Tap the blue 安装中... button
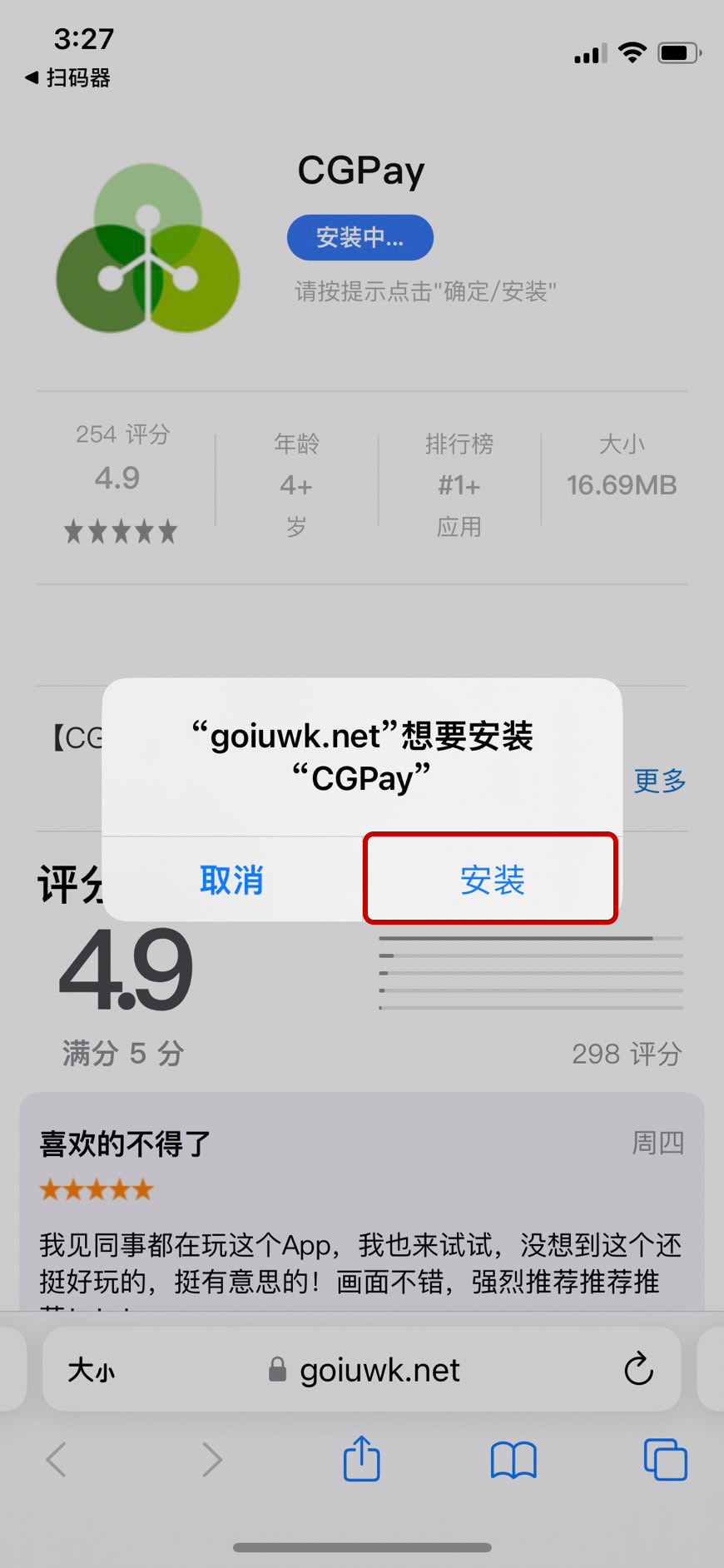This screenshot has width=724, height=1568. pyautogui.click(x=360, y=238)
